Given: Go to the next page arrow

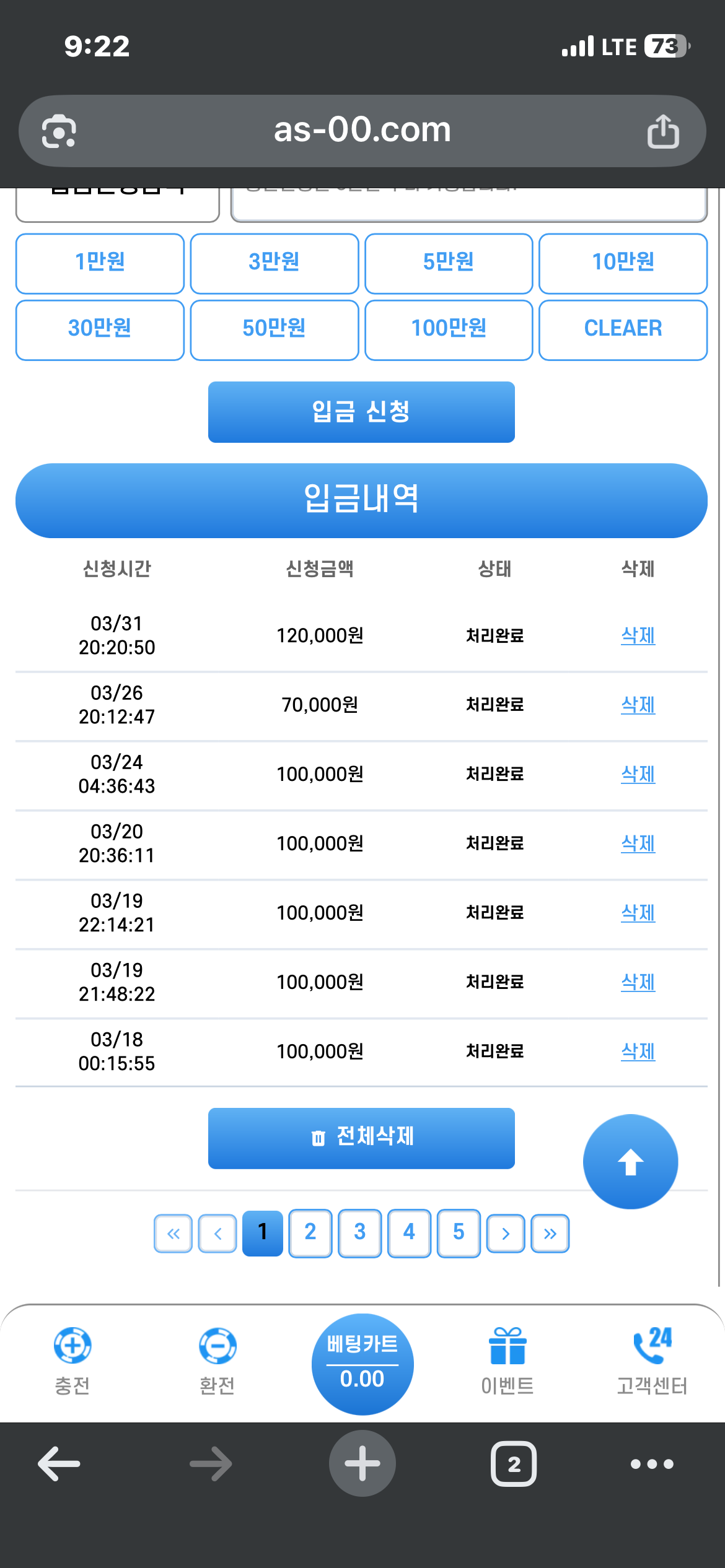Looking at the screenshot, I should (506, 1234).
